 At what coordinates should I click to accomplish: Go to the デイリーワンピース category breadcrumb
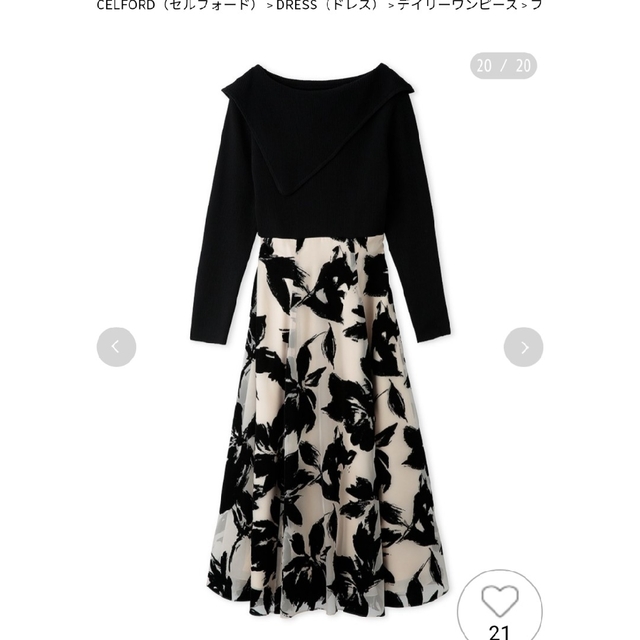point(457,5)
